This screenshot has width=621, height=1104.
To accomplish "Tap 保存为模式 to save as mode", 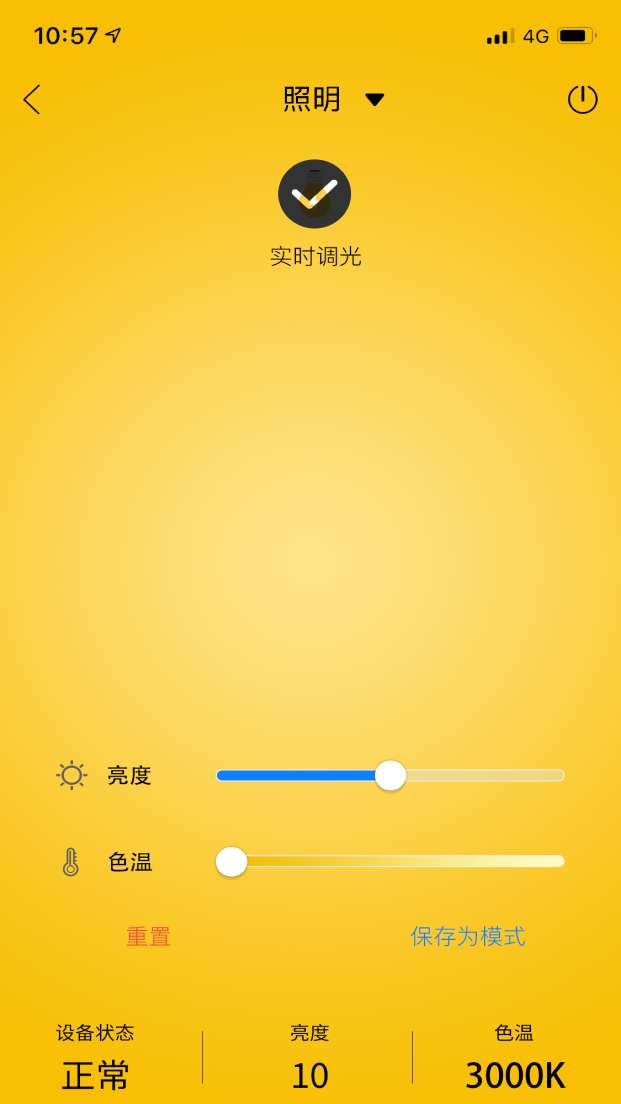I will pos(468,937).
